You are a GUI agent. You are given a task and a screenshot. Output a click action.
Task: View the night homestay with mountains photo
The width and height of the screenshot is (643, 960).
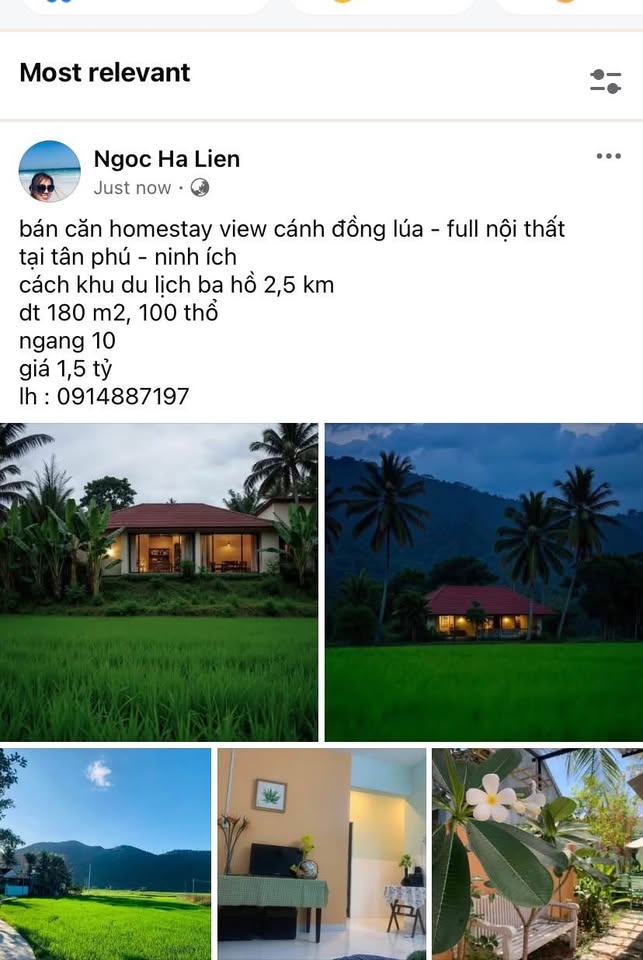pyautogui.click(x=484, y=582)
